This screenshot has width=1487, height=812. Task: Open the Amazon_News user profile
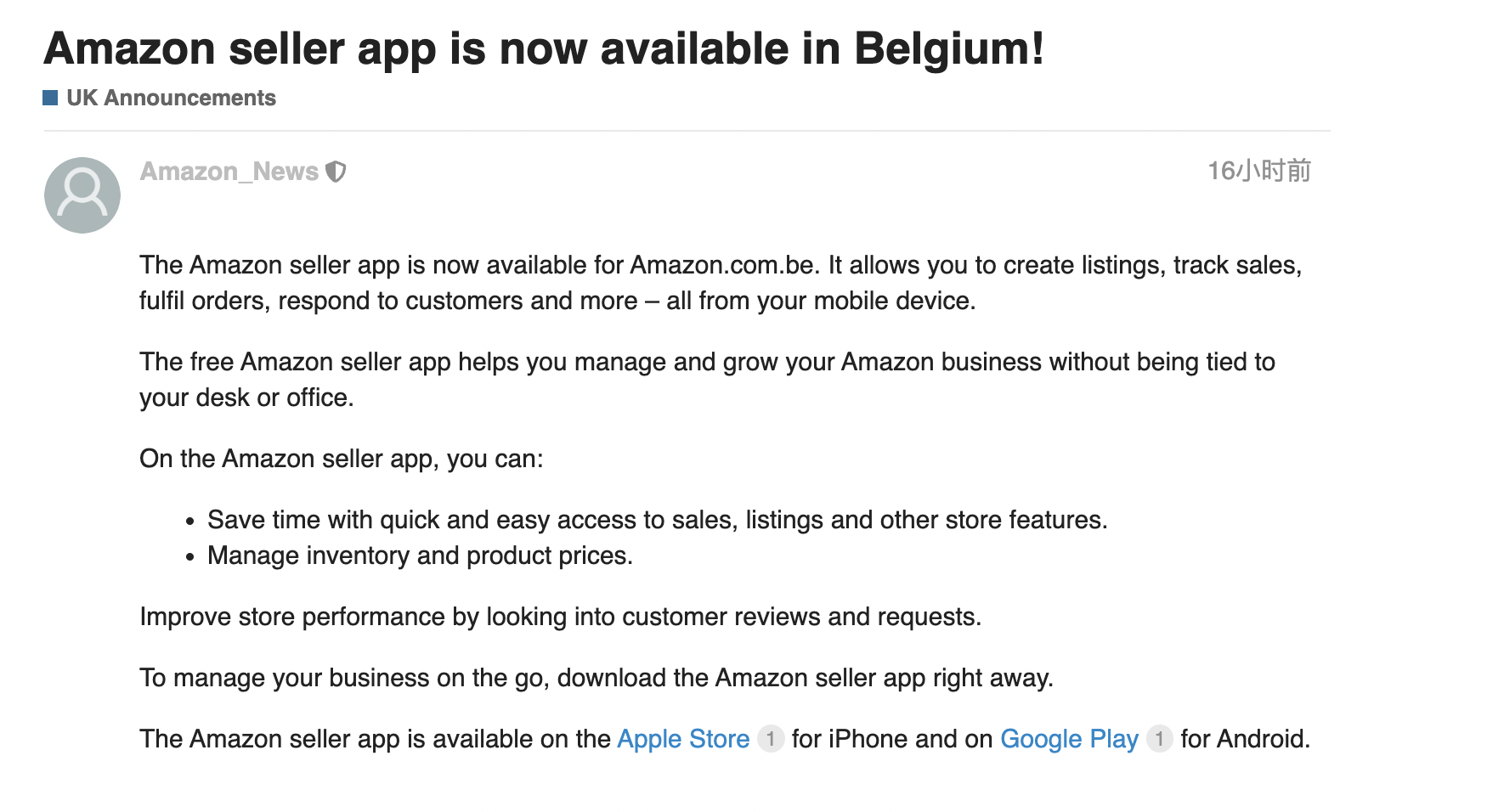click(x=229, y=172)
